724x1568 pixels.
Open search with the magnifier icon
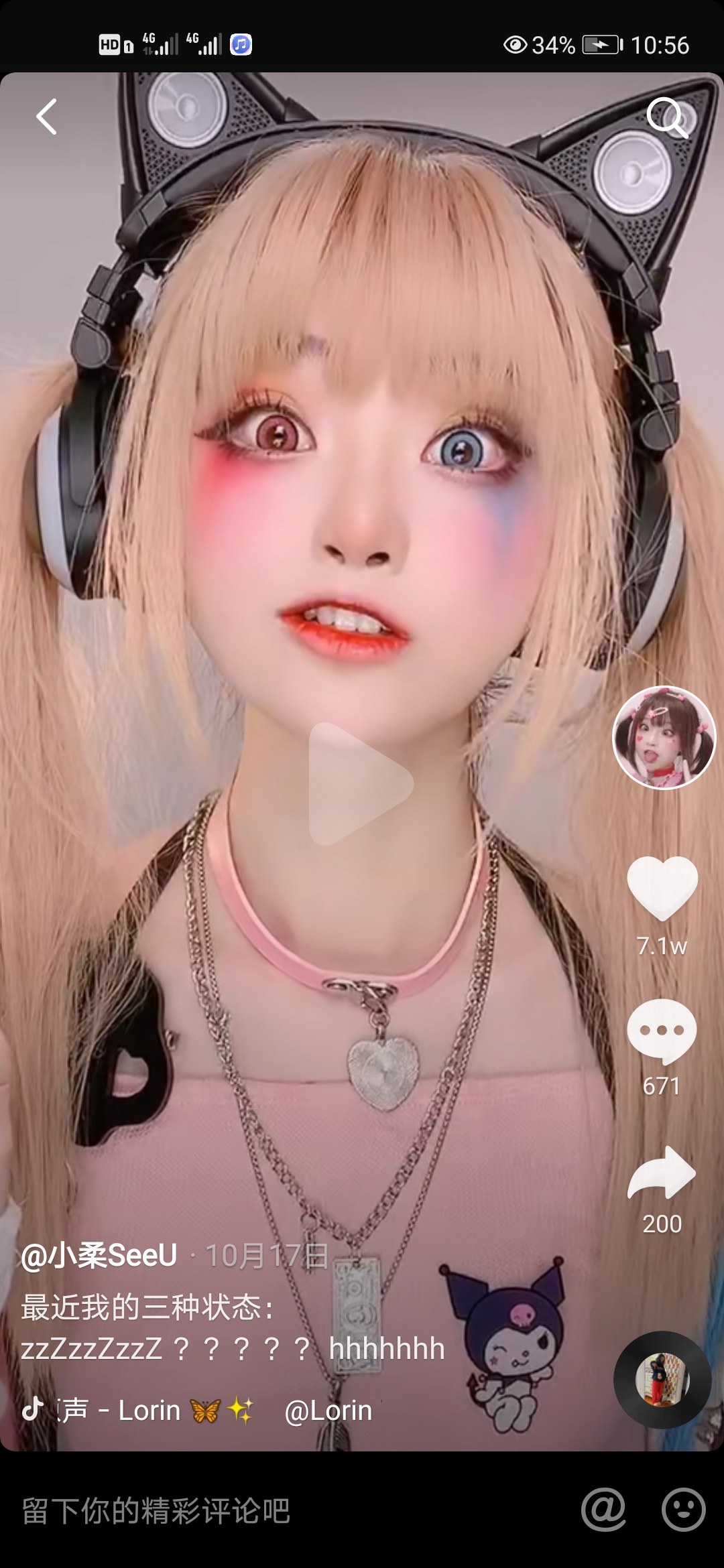coord(666,117)
